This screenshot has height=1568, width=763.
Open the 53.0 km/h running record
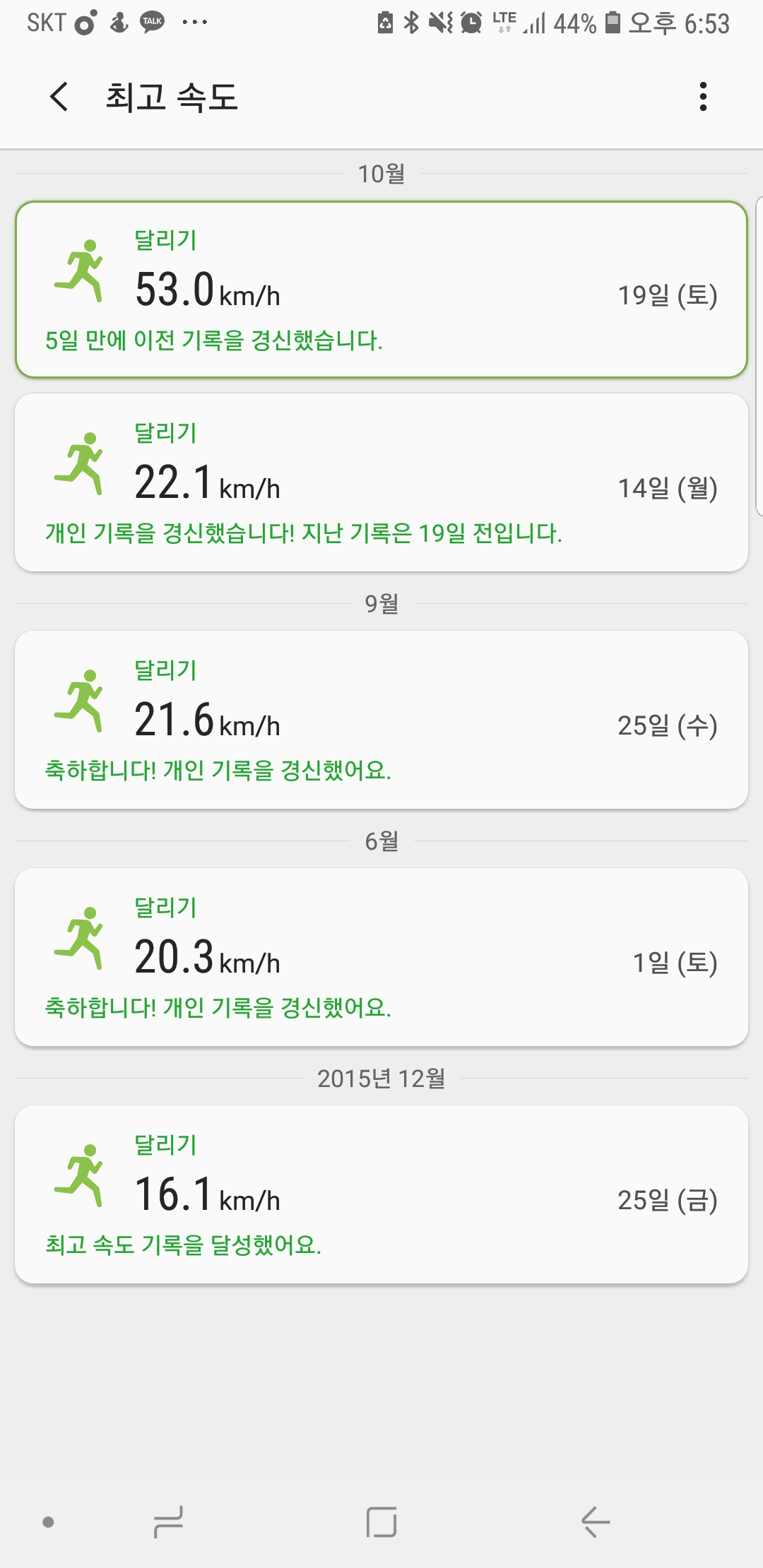click(381, 290)
